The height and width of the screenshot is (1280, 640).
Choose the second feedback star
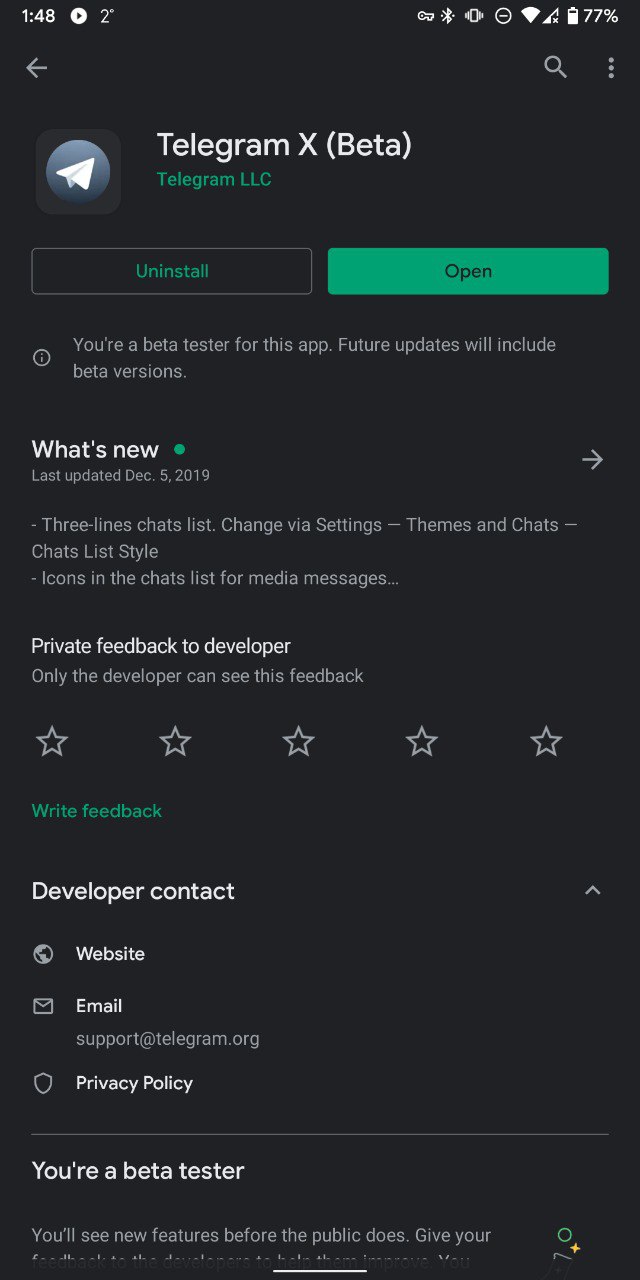pos(175,742)
